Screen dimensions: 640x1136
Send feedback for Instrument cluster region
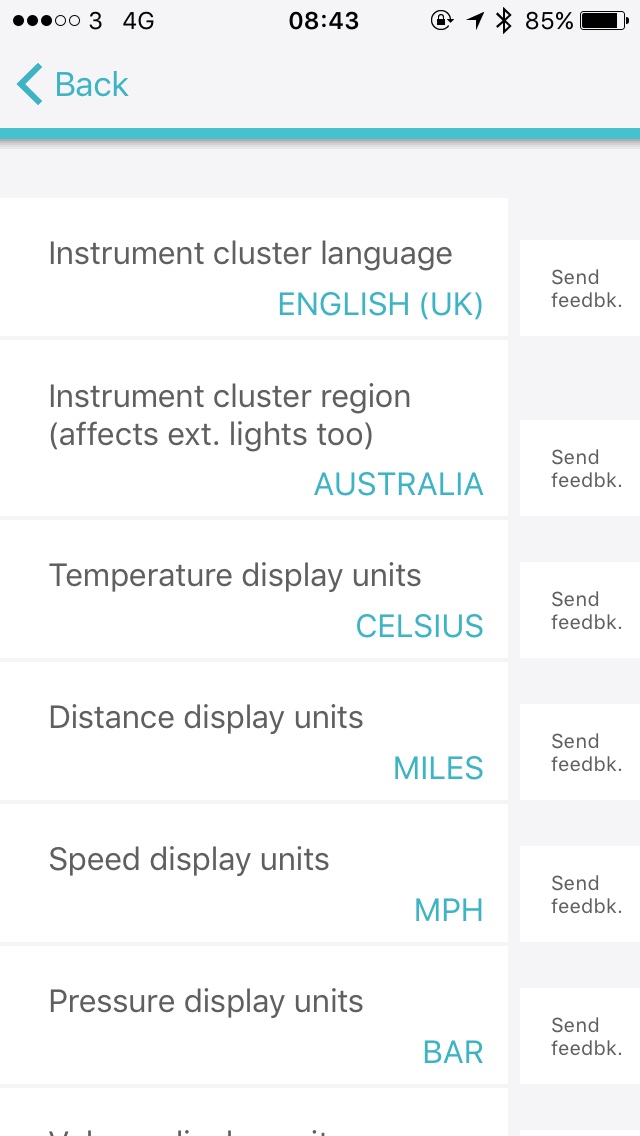tap(579, 468)
